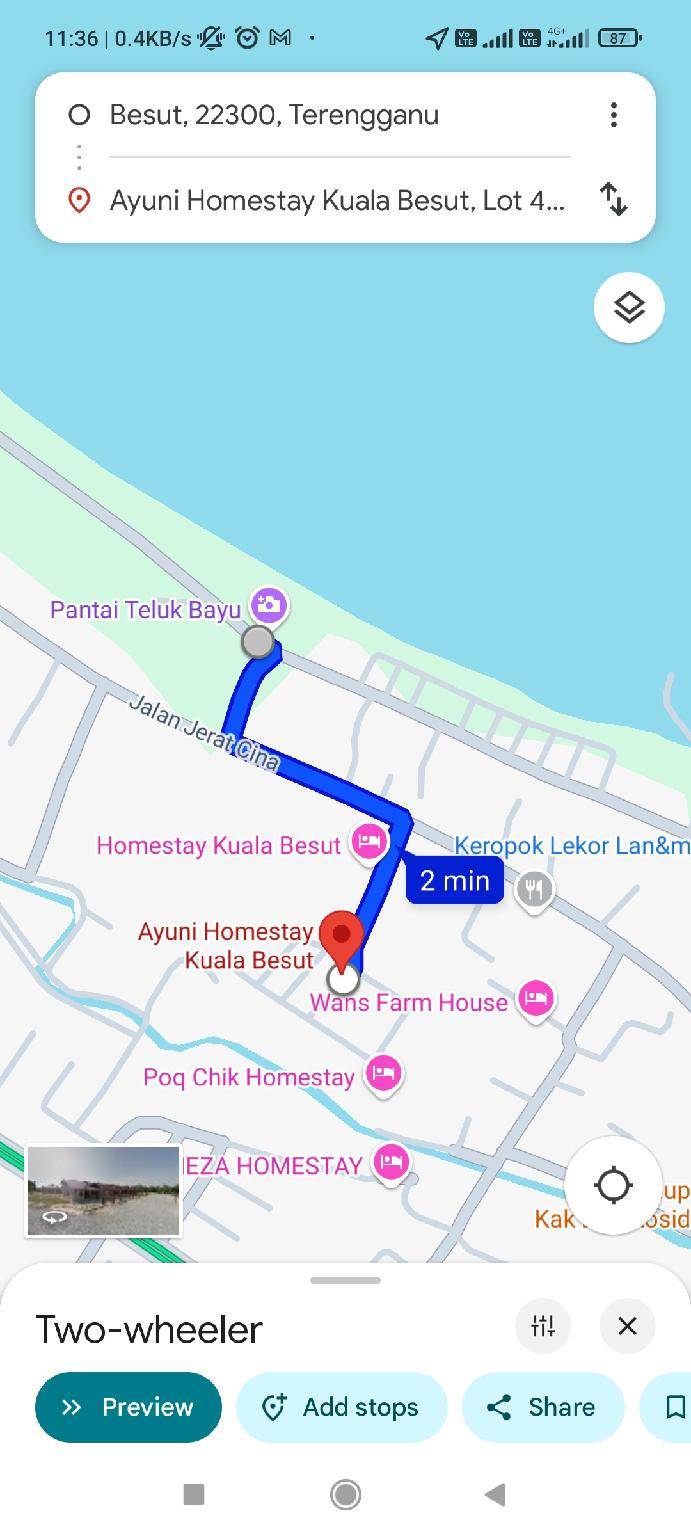691x1536 pixels.
Task: Share these directions
Action: (542, 1407)
